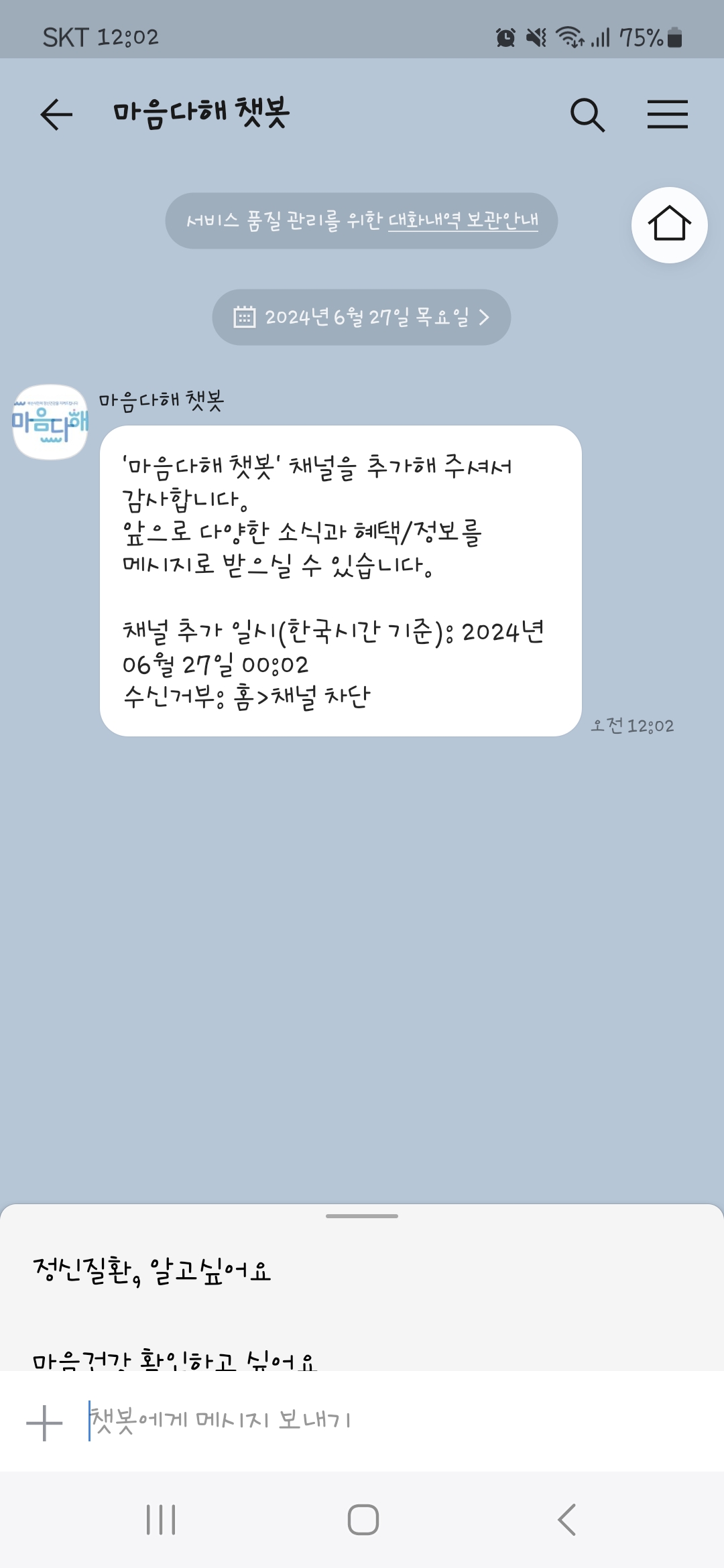Open the 2024년 6월 27일 목요일 date picker
724x1568 pixels.
click(x=361, y=317)
